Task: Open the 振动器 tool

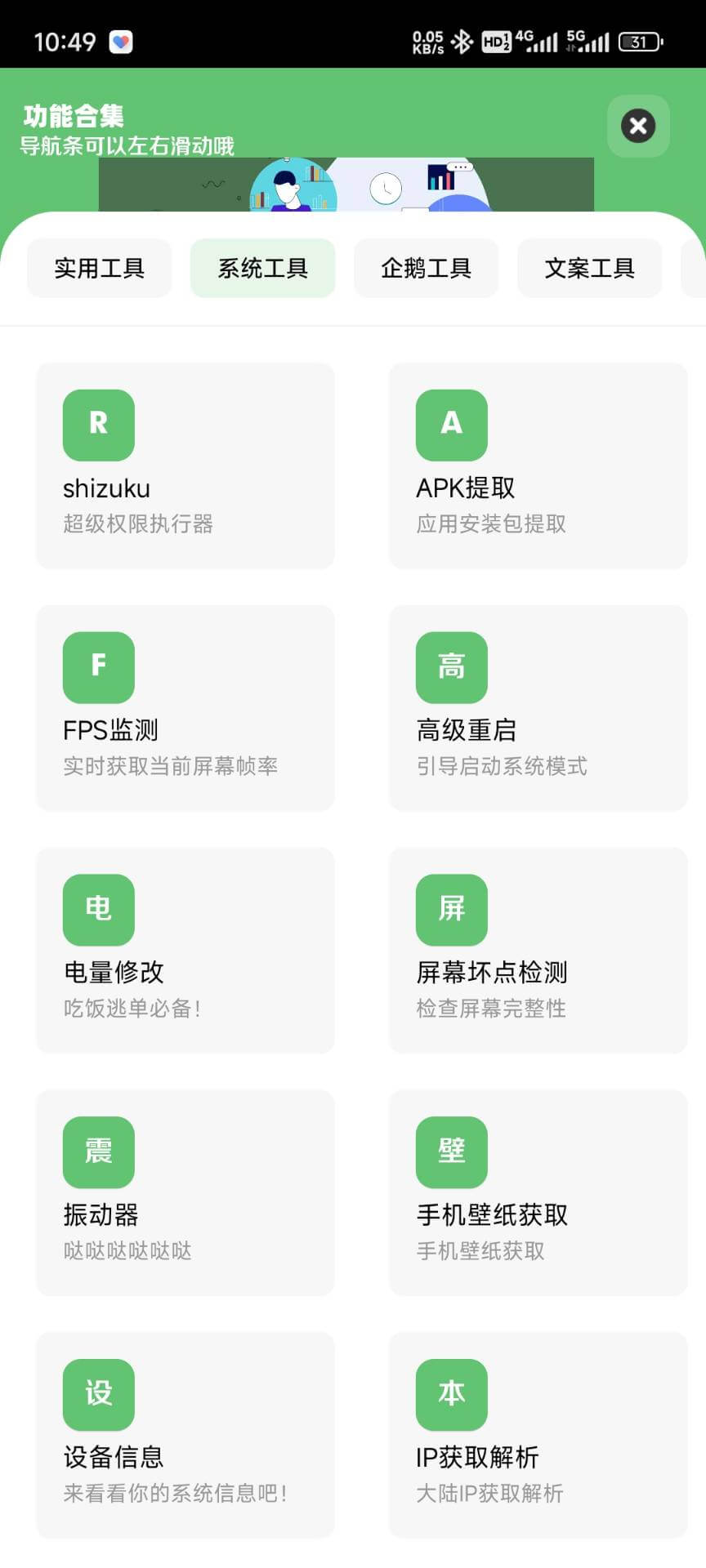Action: [x=185, y=1192]
